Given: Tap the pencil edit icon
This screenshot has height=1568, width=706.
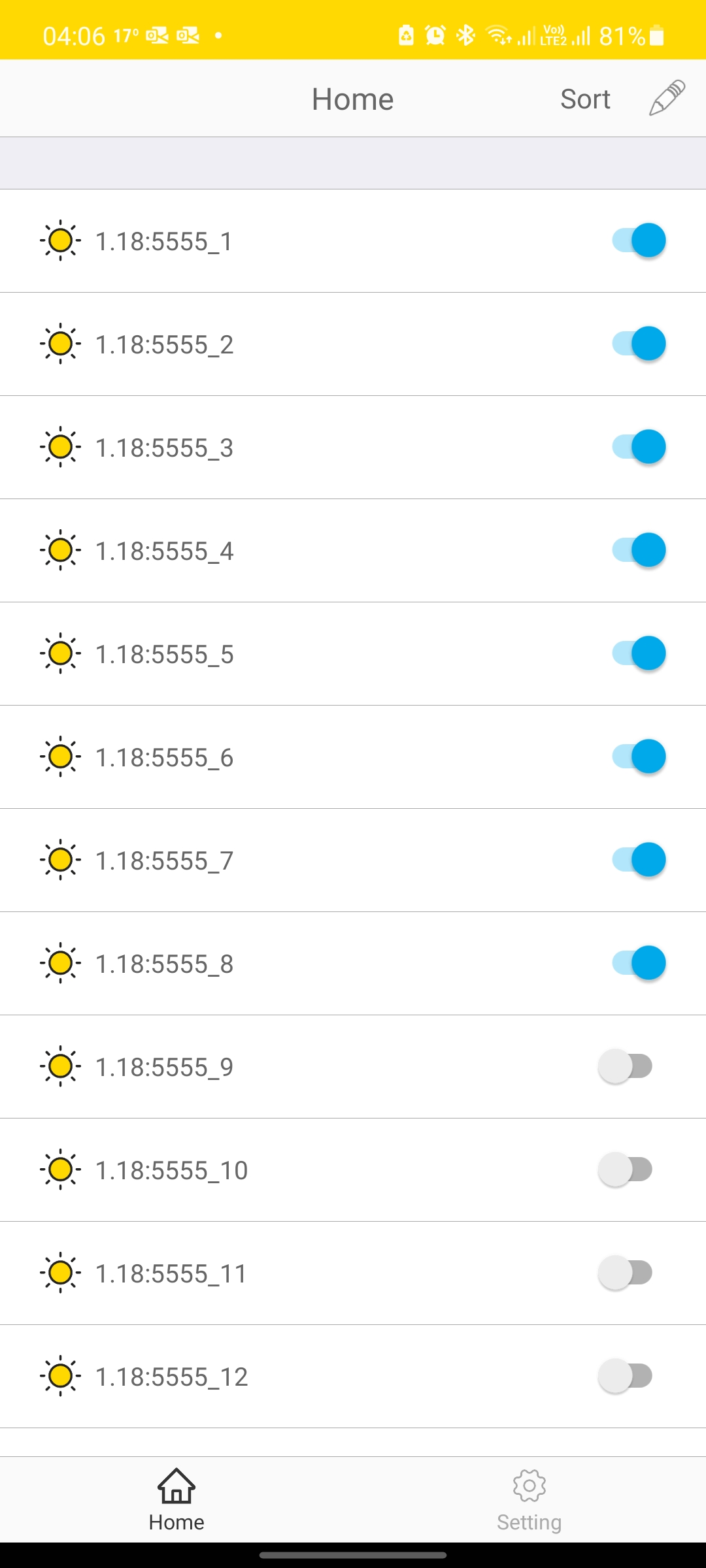Looking at the screenshot, I should point(667,98).
